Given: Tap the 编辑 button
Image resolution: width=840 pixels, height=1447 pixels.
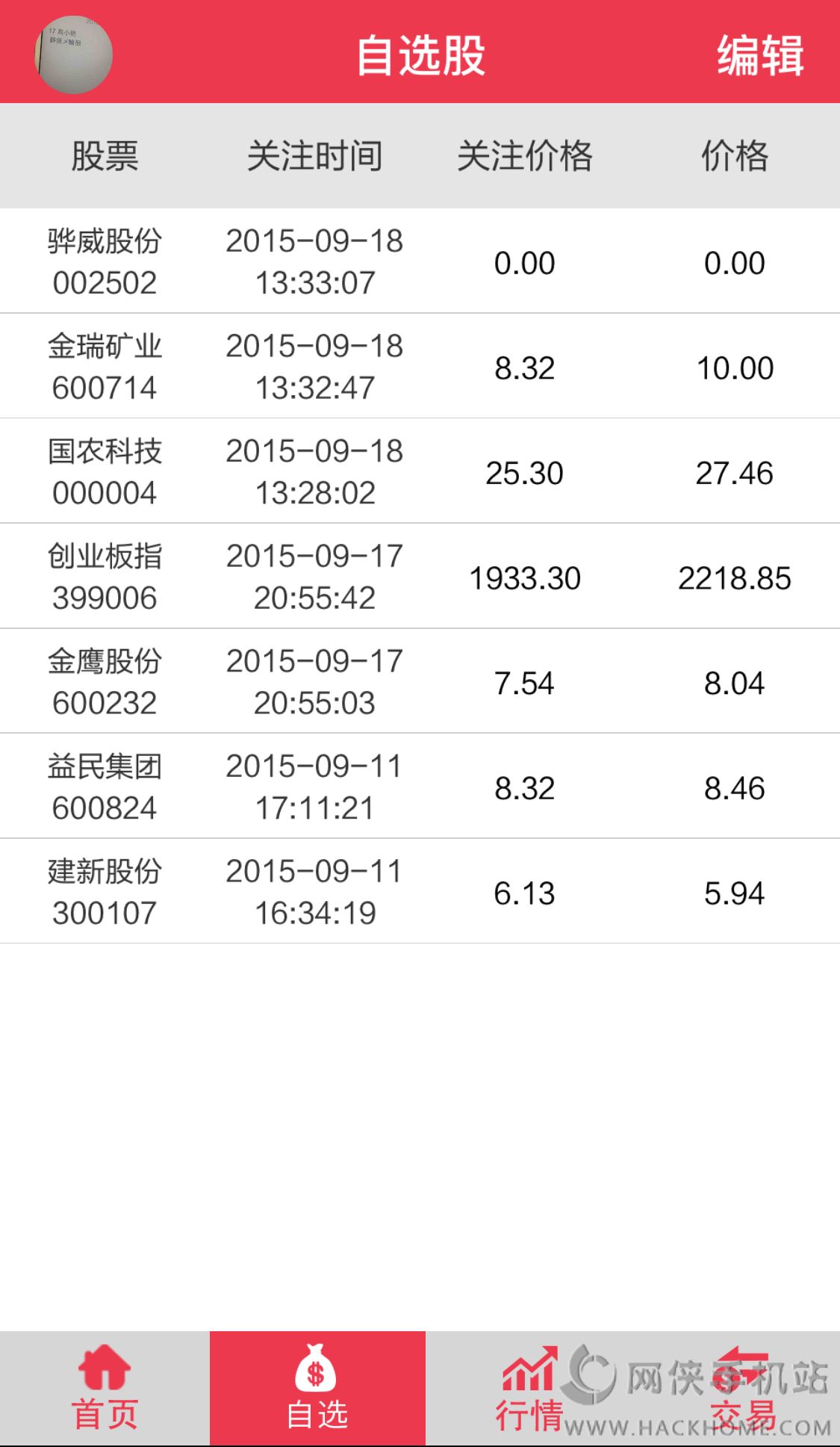Looking at the screenshot, I should (759, 56).
